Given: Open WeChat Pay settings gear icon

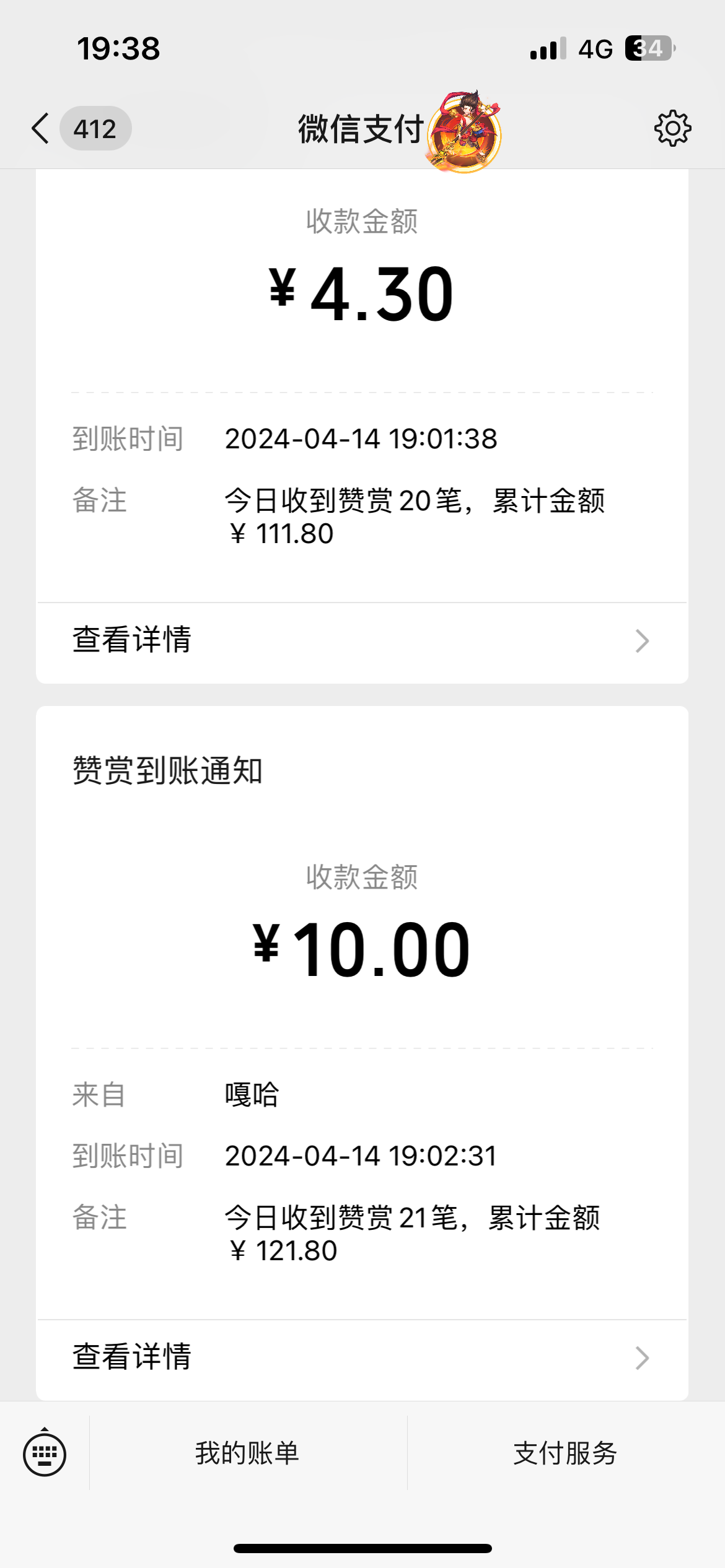Looking at the screenshot, I should click(672, 129).
